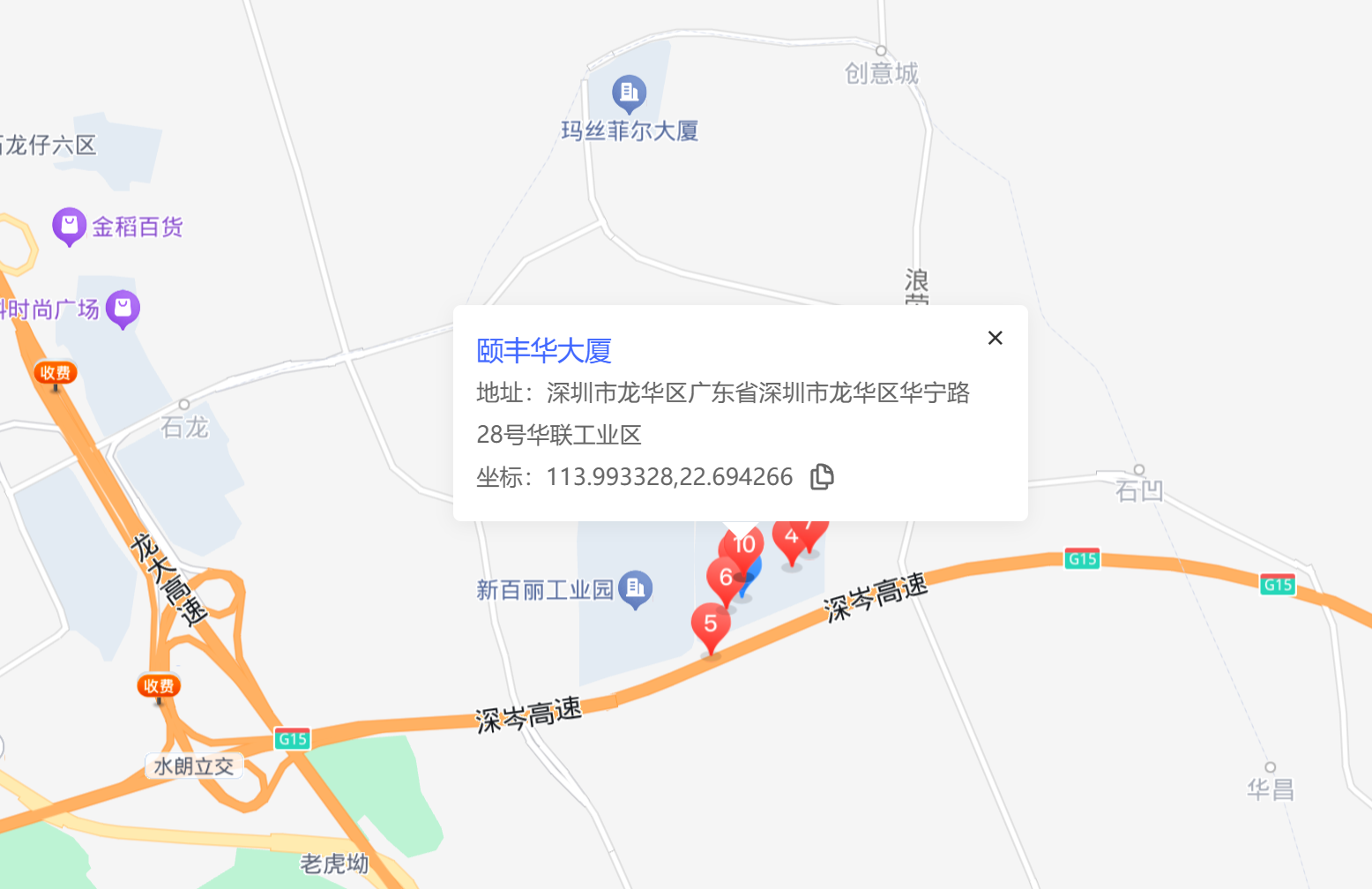
Task: Select map marker number 4
Action: point(789,537)
